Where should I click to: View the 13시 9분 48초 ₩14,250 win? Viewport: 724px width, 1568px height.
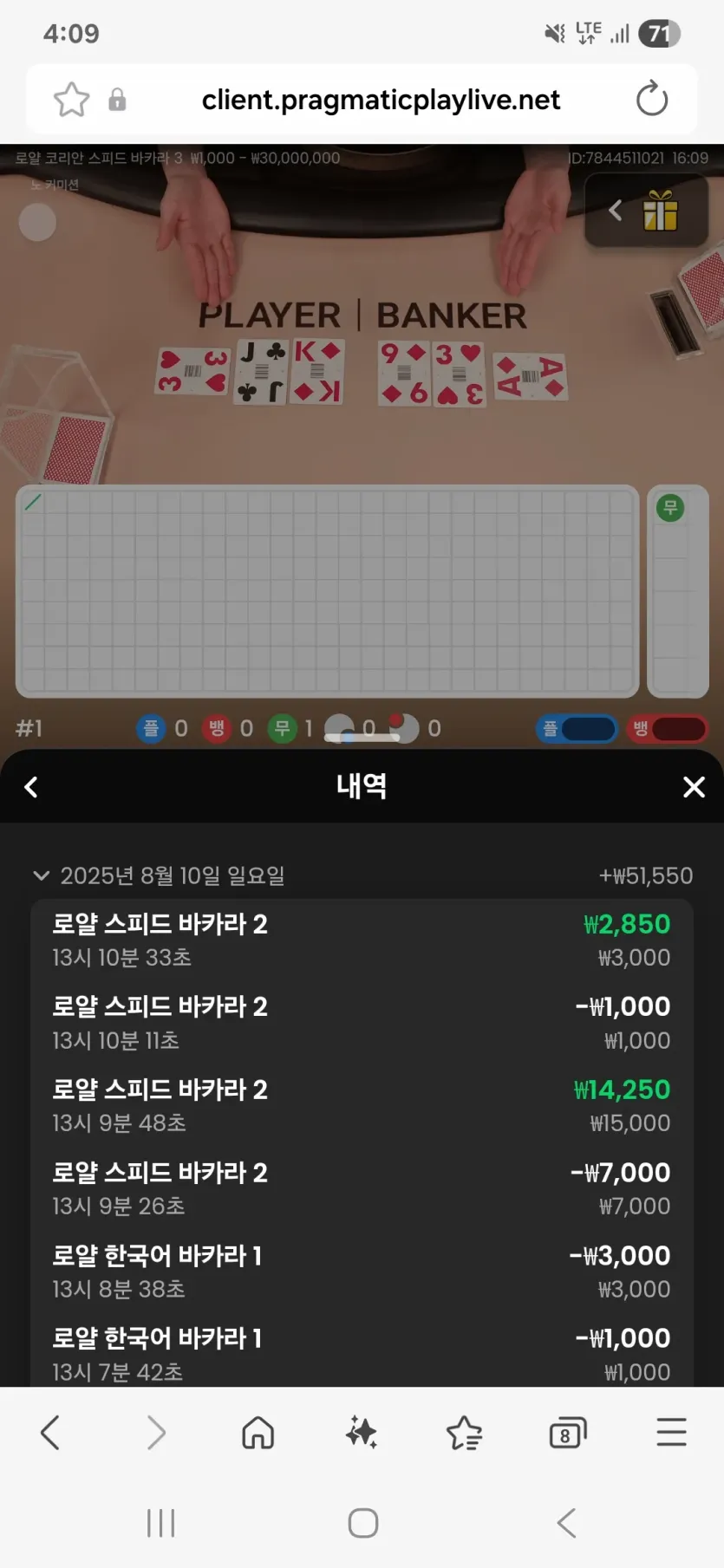[x=362, y=1106]
